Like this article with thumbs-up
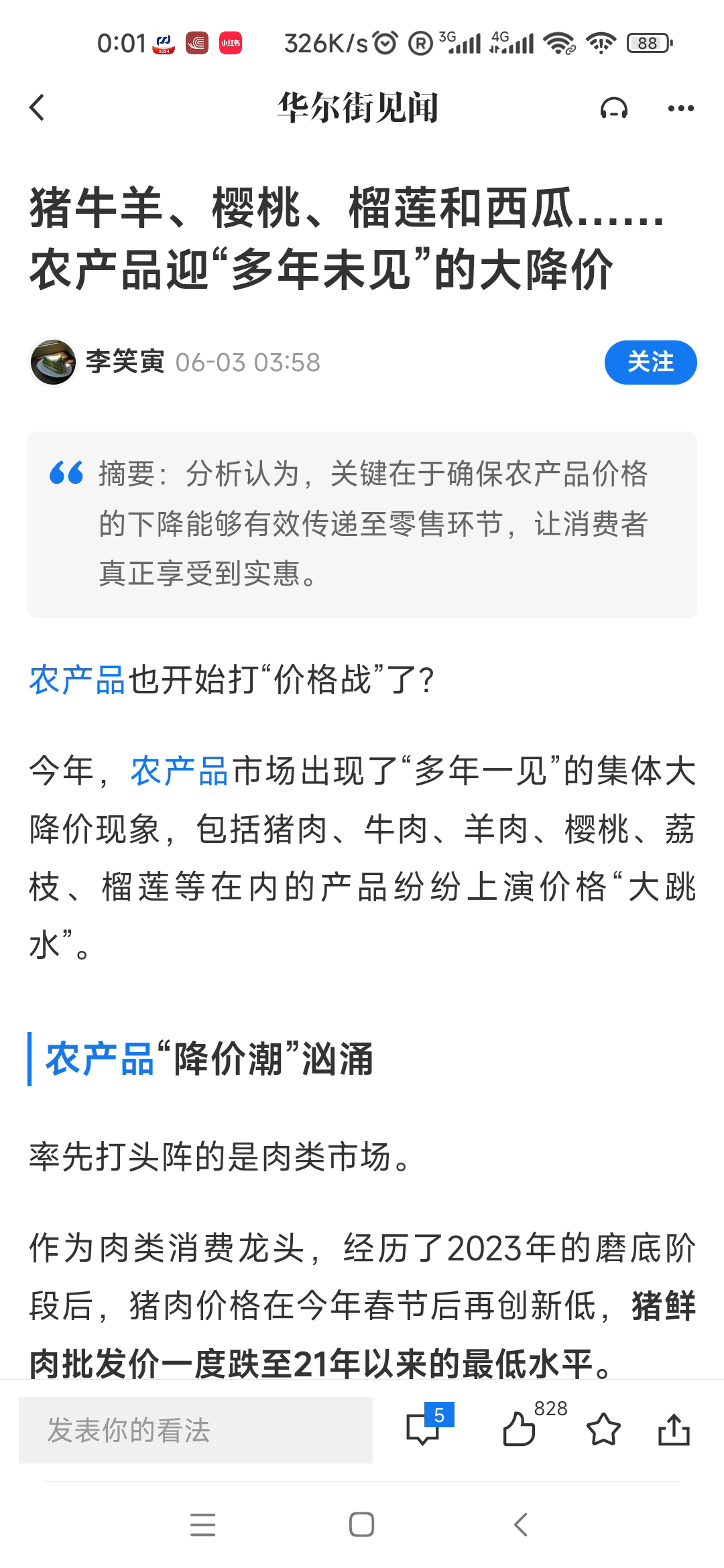 [519, 1430]
